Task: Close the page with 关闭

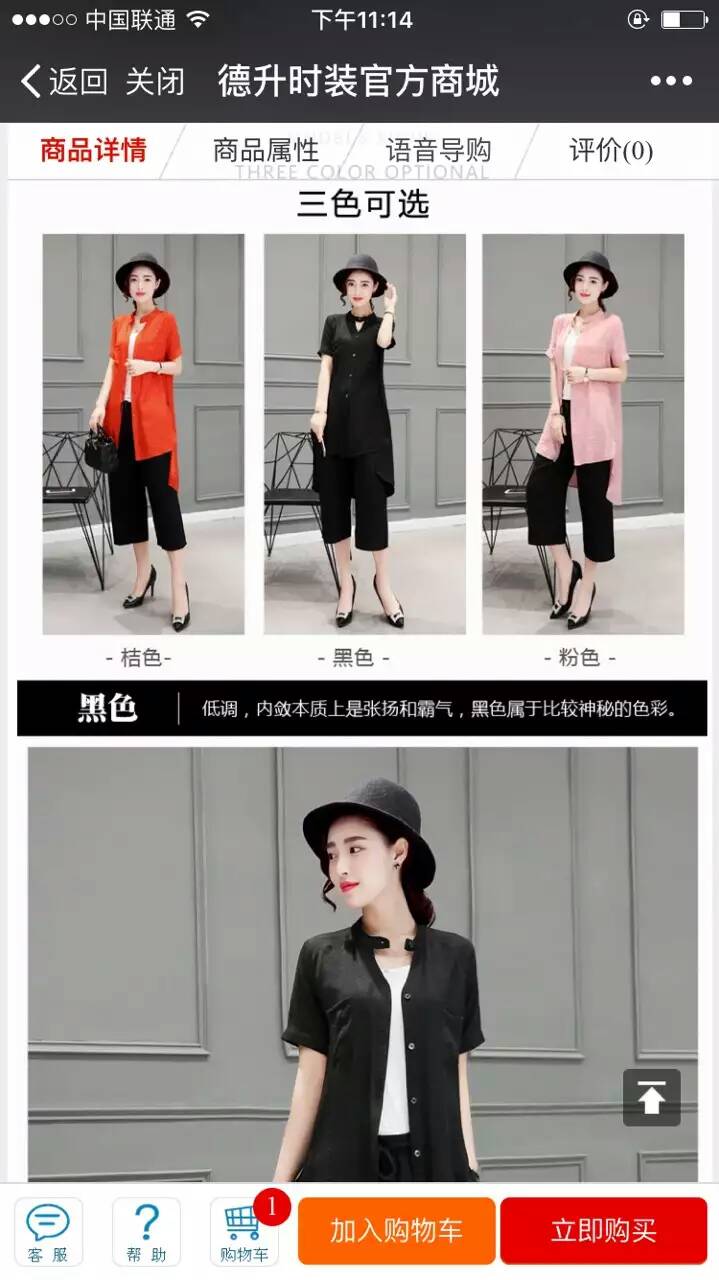Action: 155,81
